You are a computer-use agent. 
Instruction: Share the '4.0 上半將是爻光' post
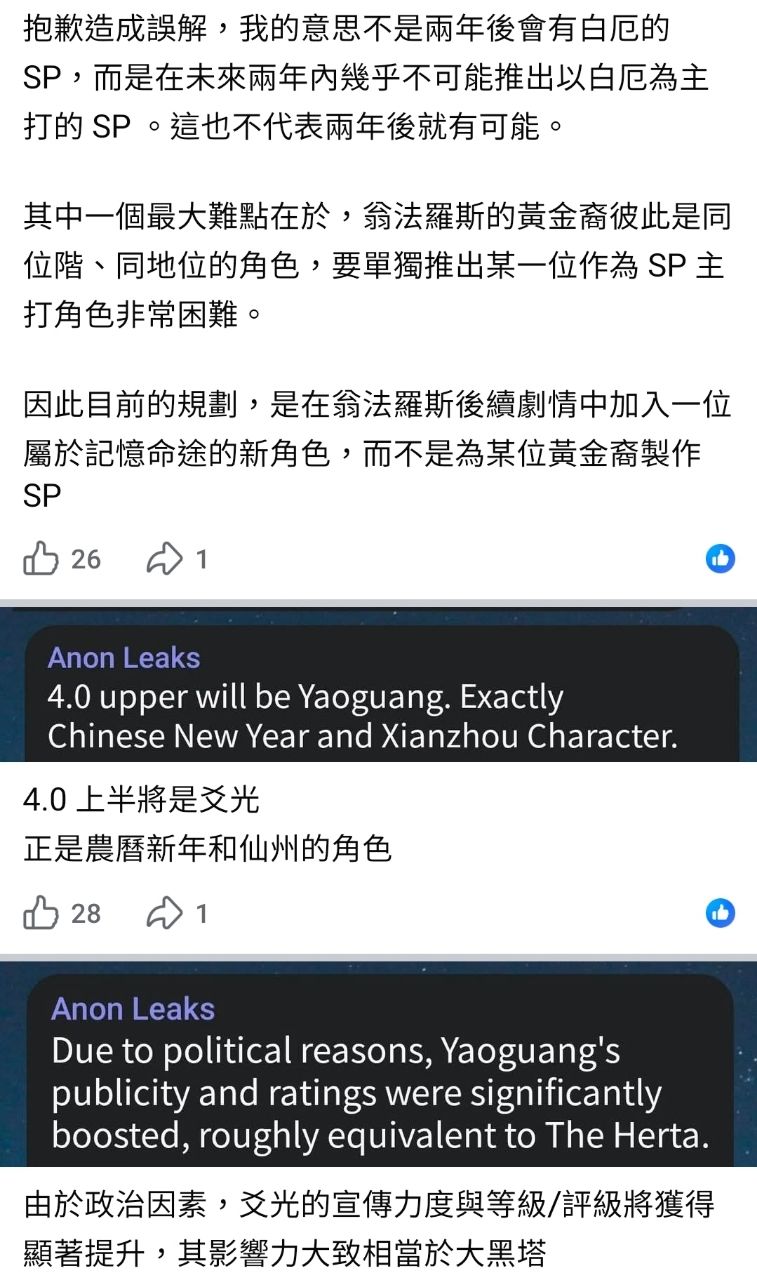tap(164, 913)
